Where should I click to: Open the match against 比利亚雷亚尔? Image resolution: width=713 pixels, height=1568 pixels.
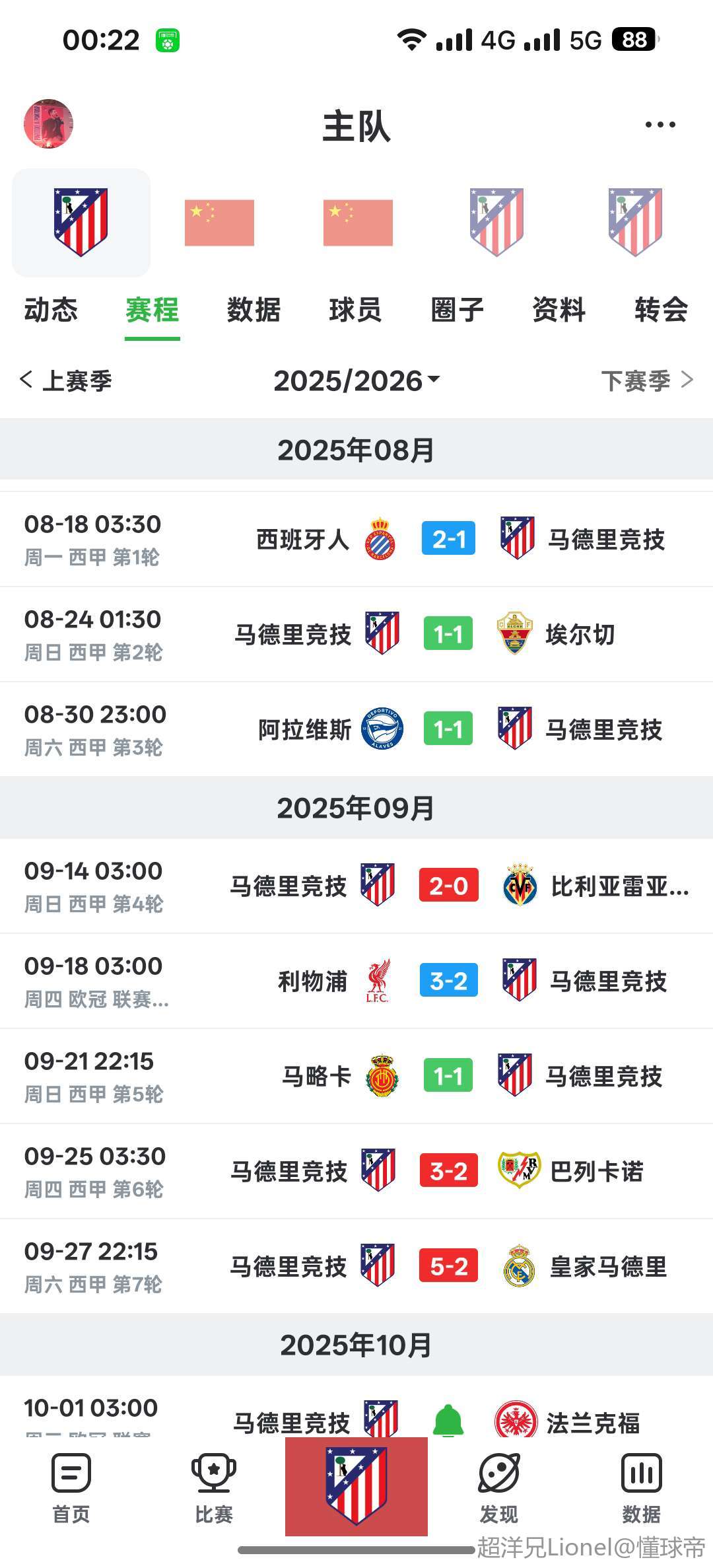coord(356,886)
